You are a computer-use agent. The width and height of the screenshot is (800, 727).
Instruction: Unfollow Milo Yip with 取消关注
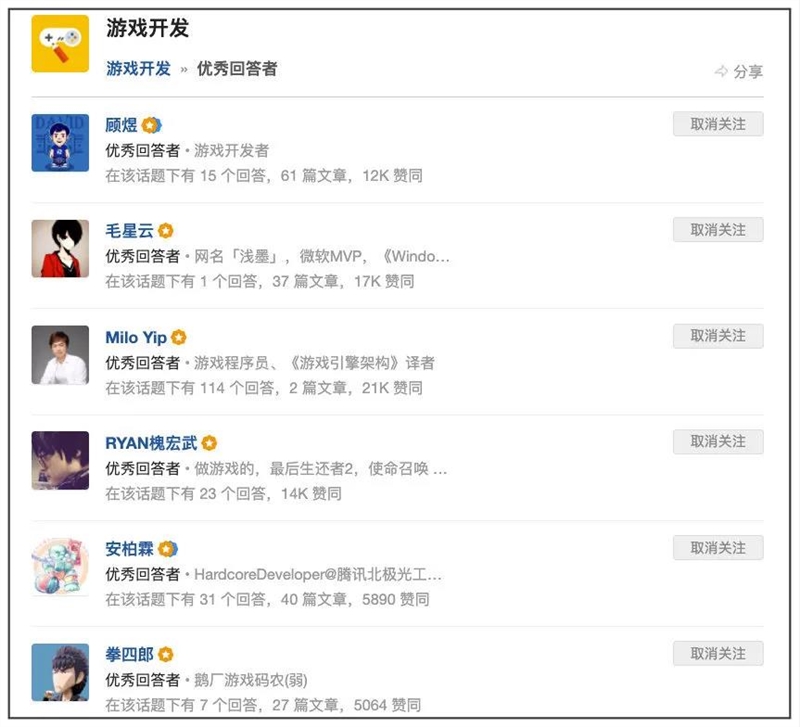718,336
